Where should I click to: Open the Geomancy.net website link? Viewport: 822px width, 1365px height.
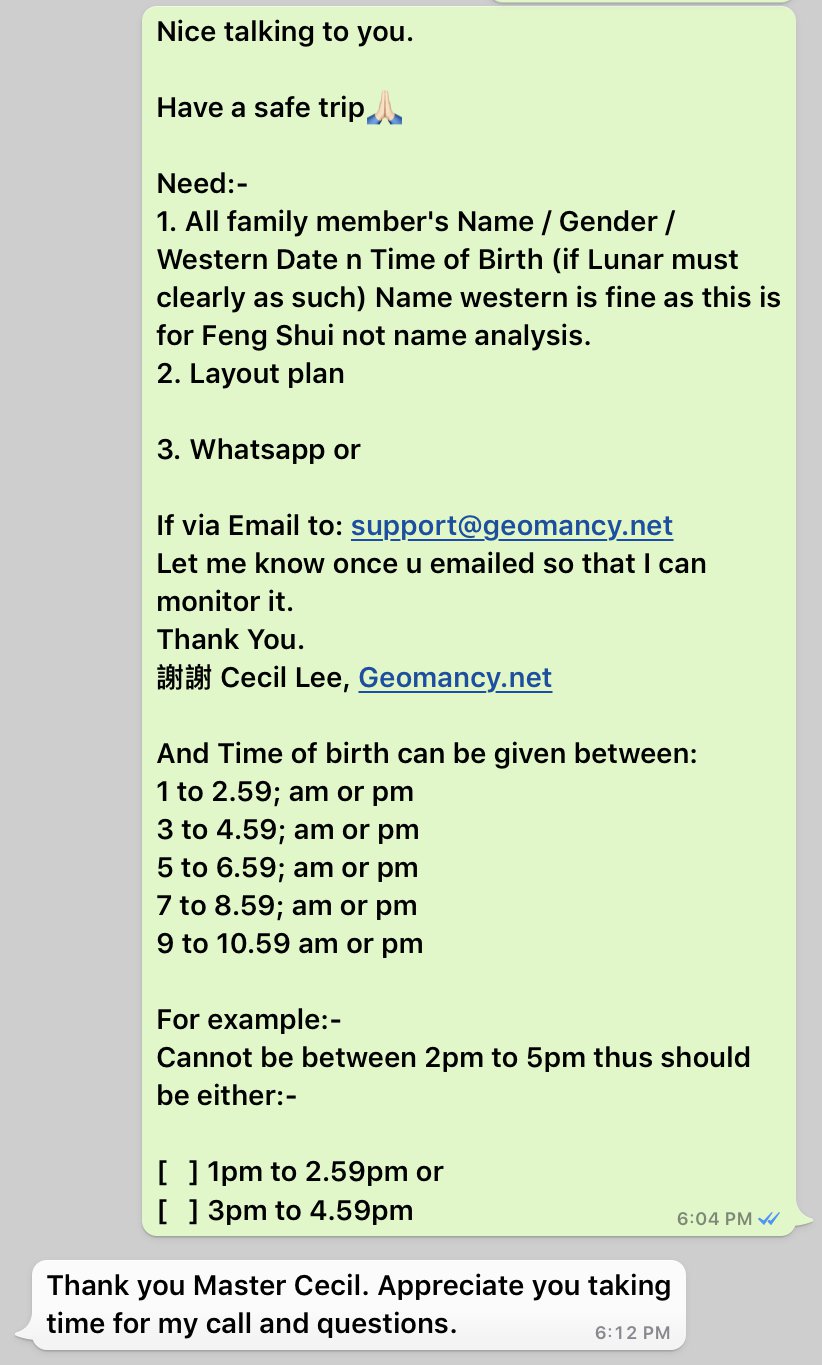(x=455, y=678)
